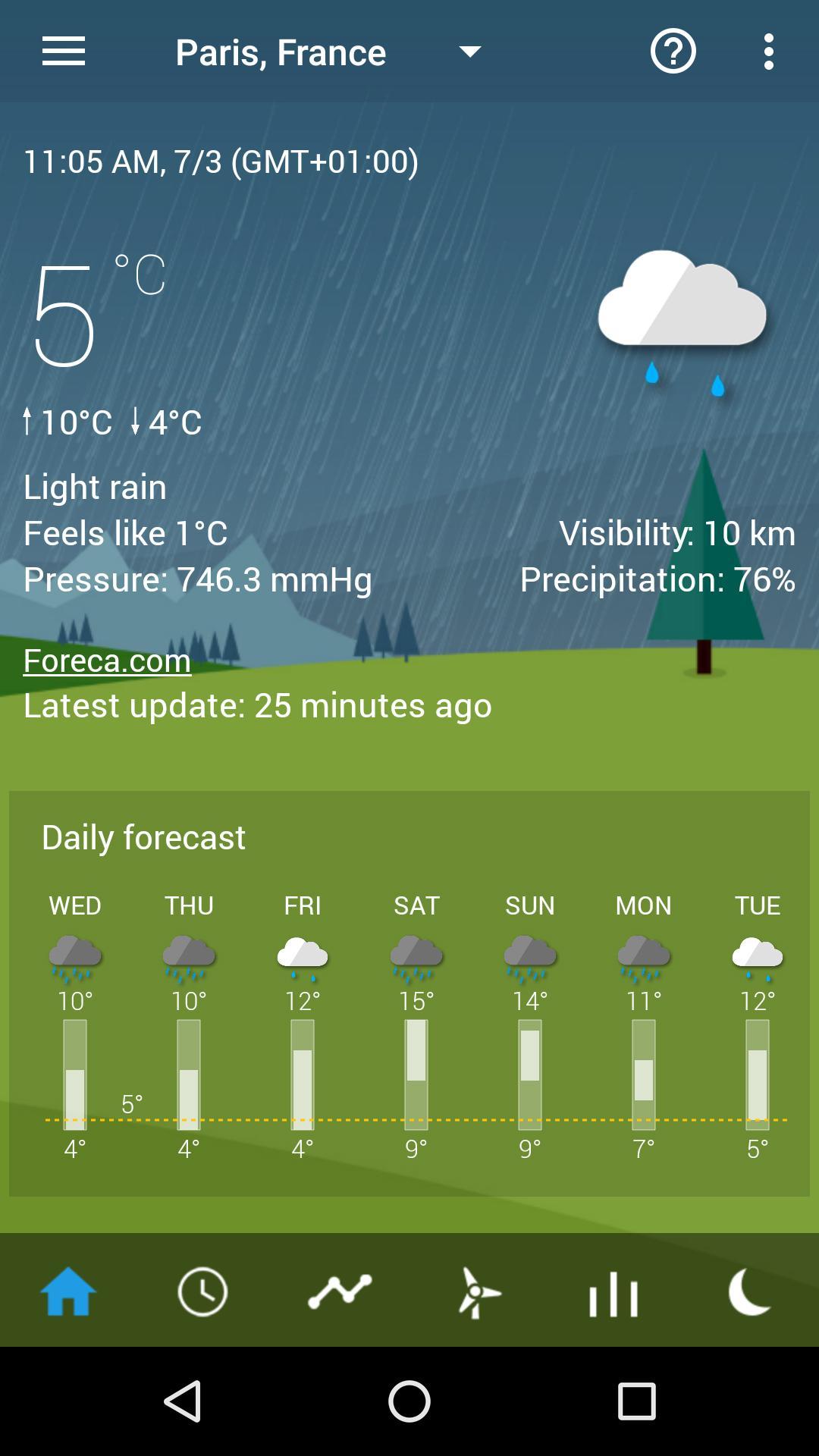Image resolution: width=819 pixels, height=1456 pixels.
Task: Select the Home tab in bottom navigation
Action: click(x=67, y=1291)
